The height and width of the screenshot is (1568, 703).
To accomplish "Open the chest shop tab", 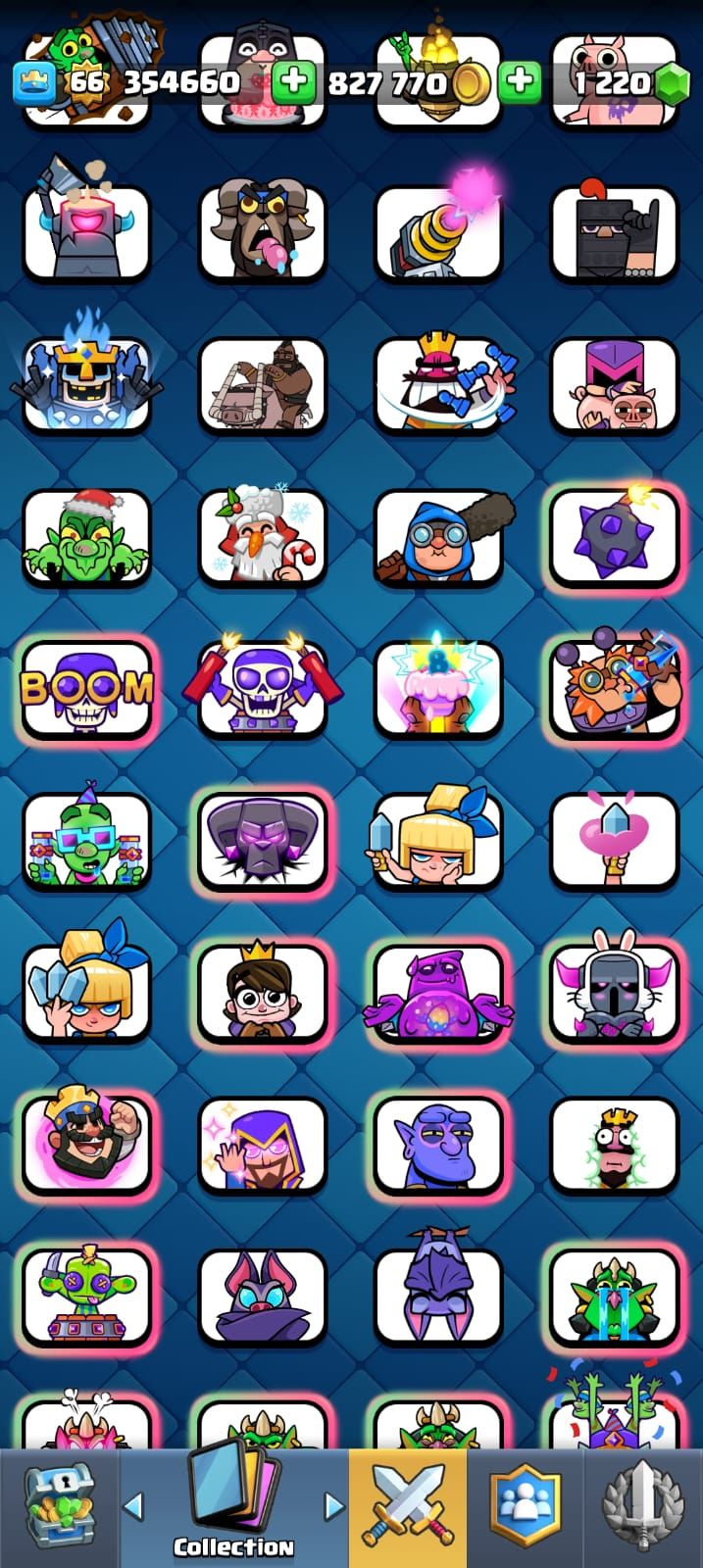I will point(58,1507).
